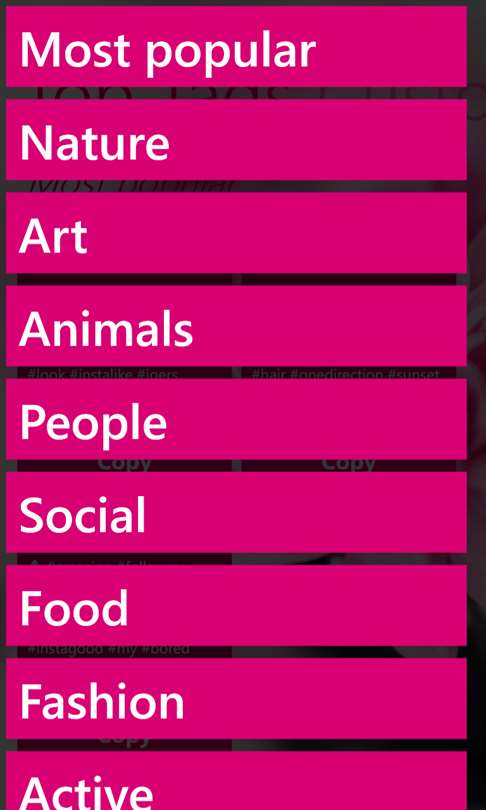Open the Art tag category
Viewport: 486px width, 810px height.
(236, 232)
